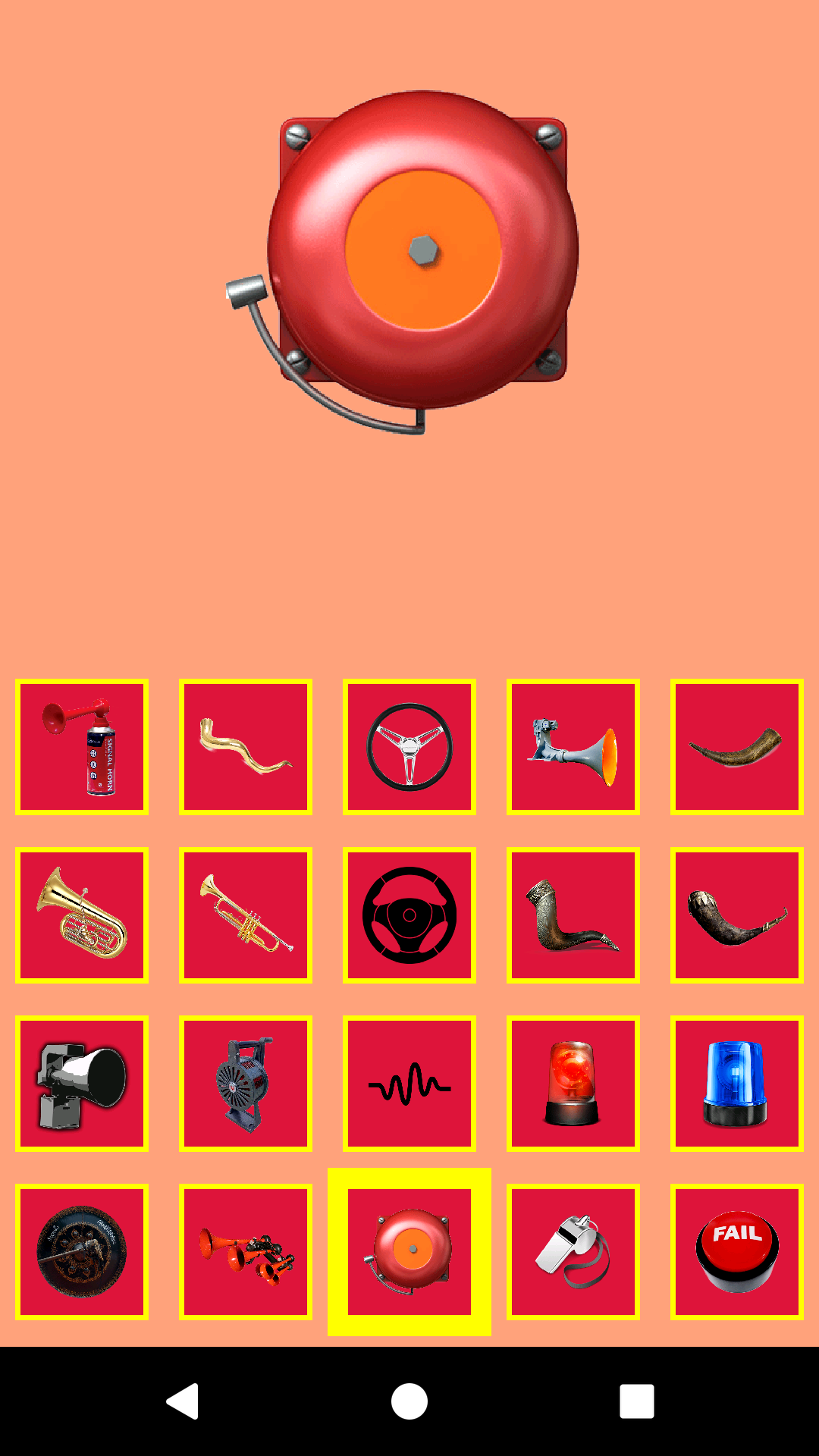Image resolution: width=819 pixels, height=1456 pixels.
Task: Select the red FAIL button tile
Action: [737, 1252]
